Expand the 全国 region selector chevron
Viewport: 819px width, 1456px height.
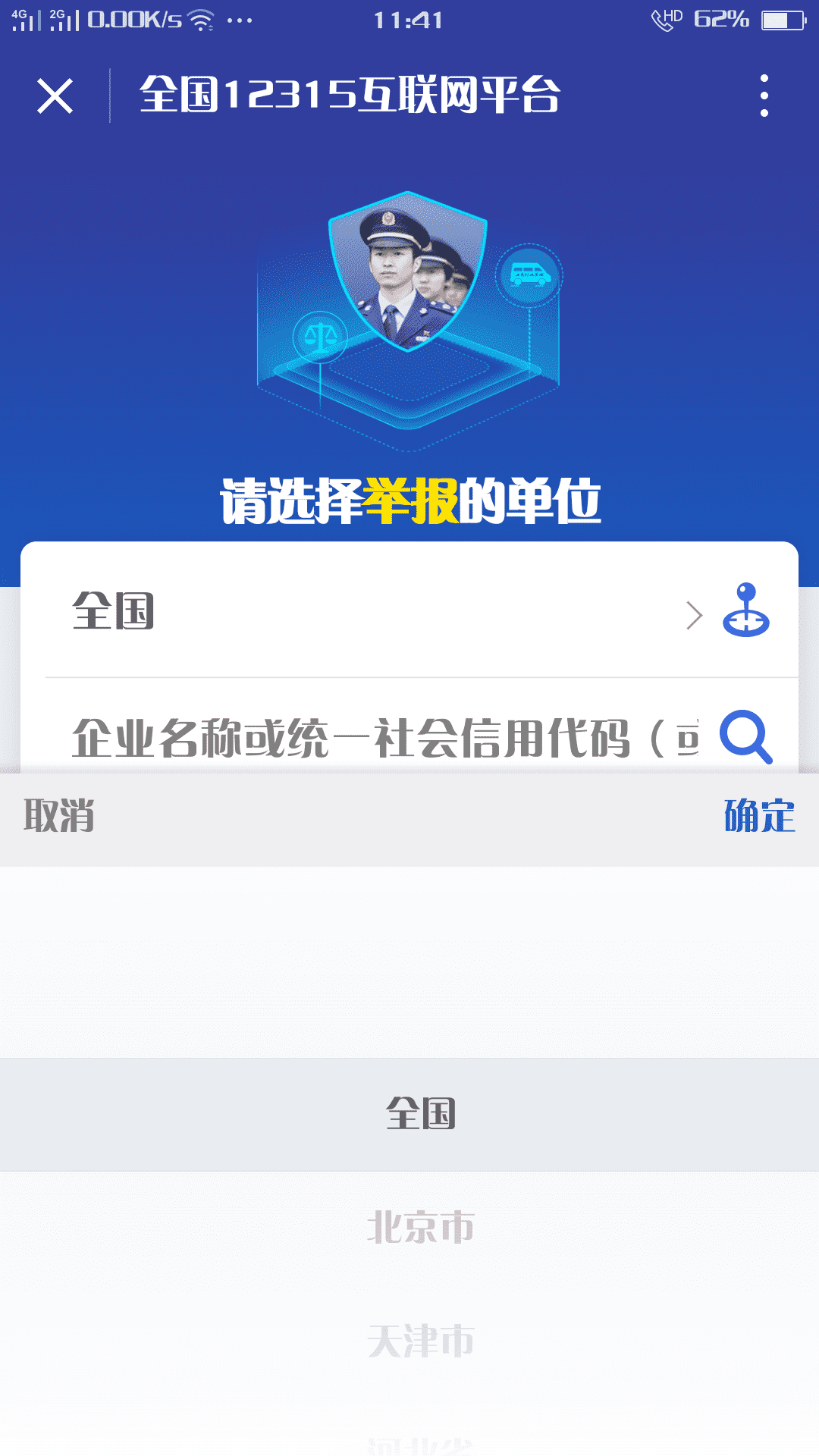(692, 616)
